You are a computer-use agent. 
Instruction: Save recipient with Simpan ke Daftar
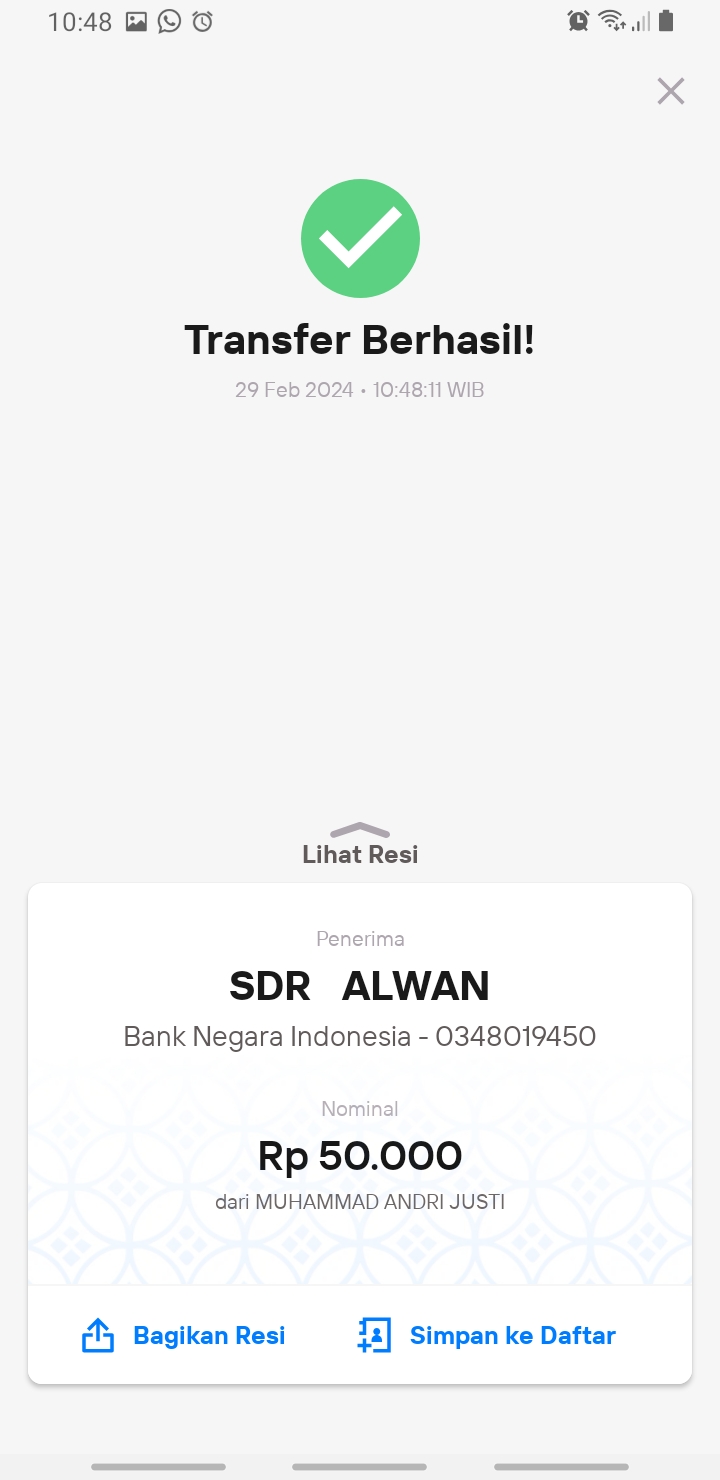tap(486, 1335)
